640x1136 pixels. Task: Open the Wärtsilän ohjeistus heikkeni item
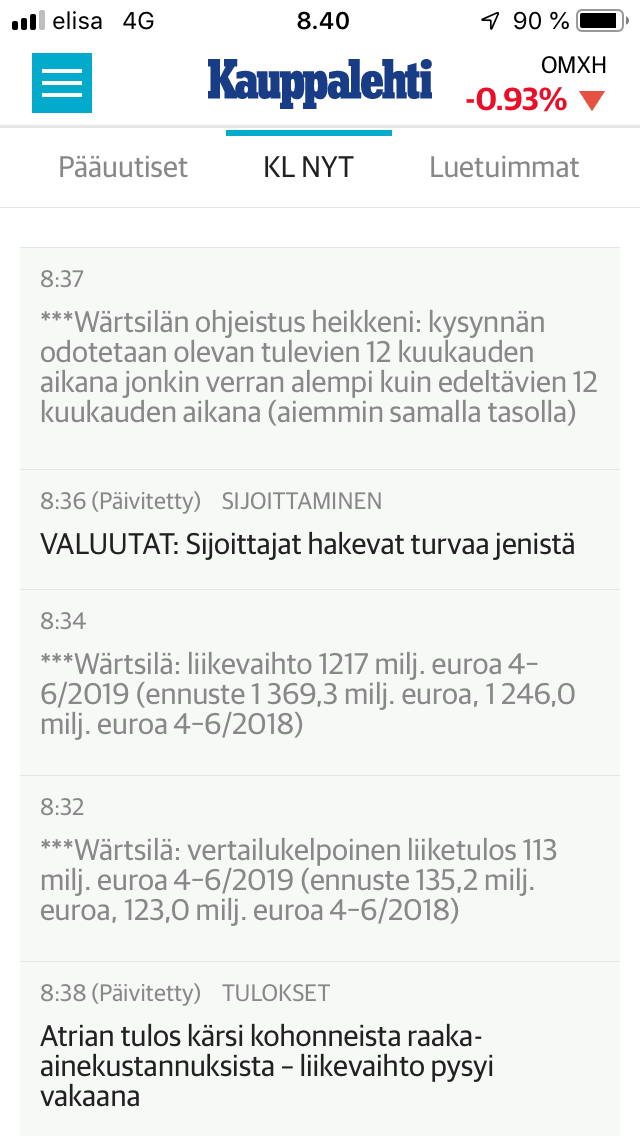click(x=319, y=367)
